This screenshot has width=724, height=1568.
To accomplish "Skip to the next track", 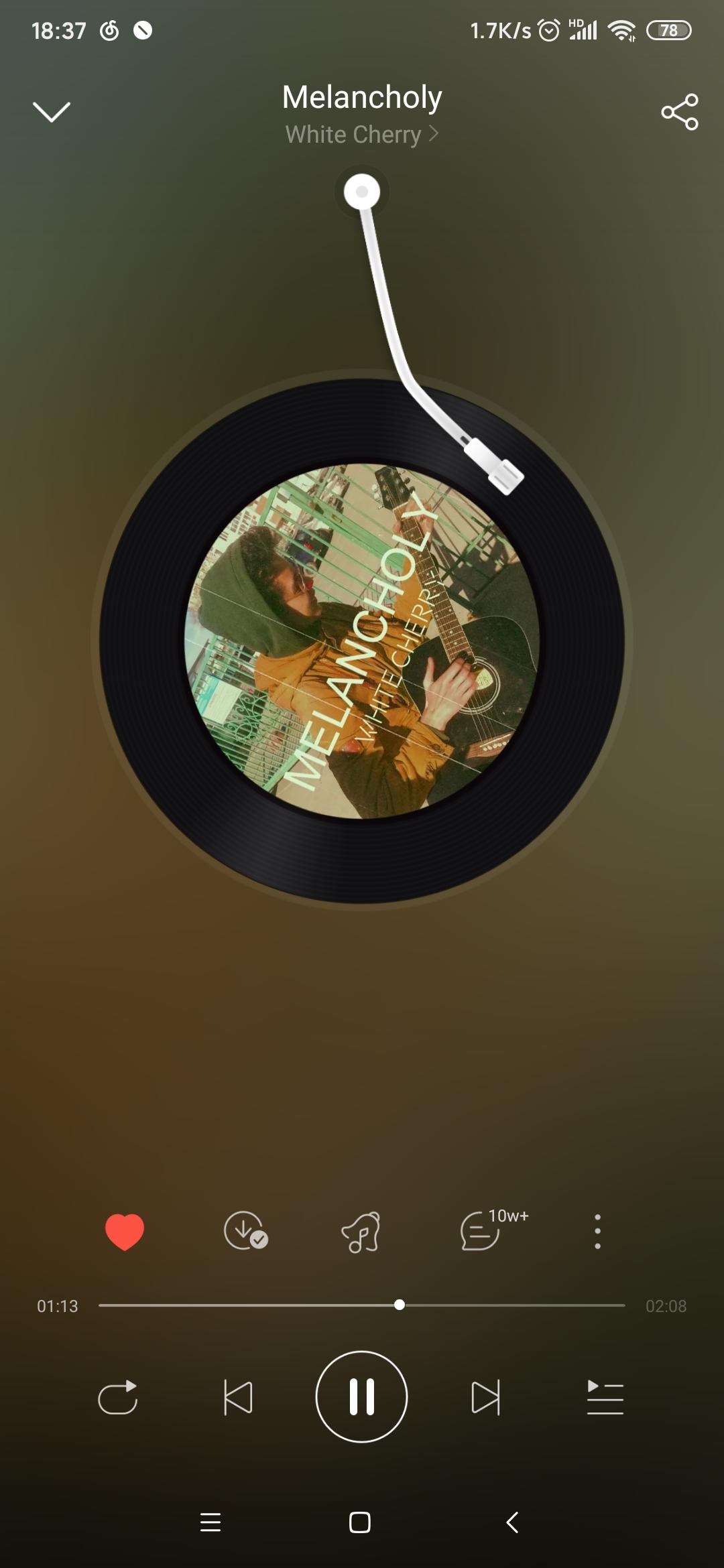I will click(485, 1397).
